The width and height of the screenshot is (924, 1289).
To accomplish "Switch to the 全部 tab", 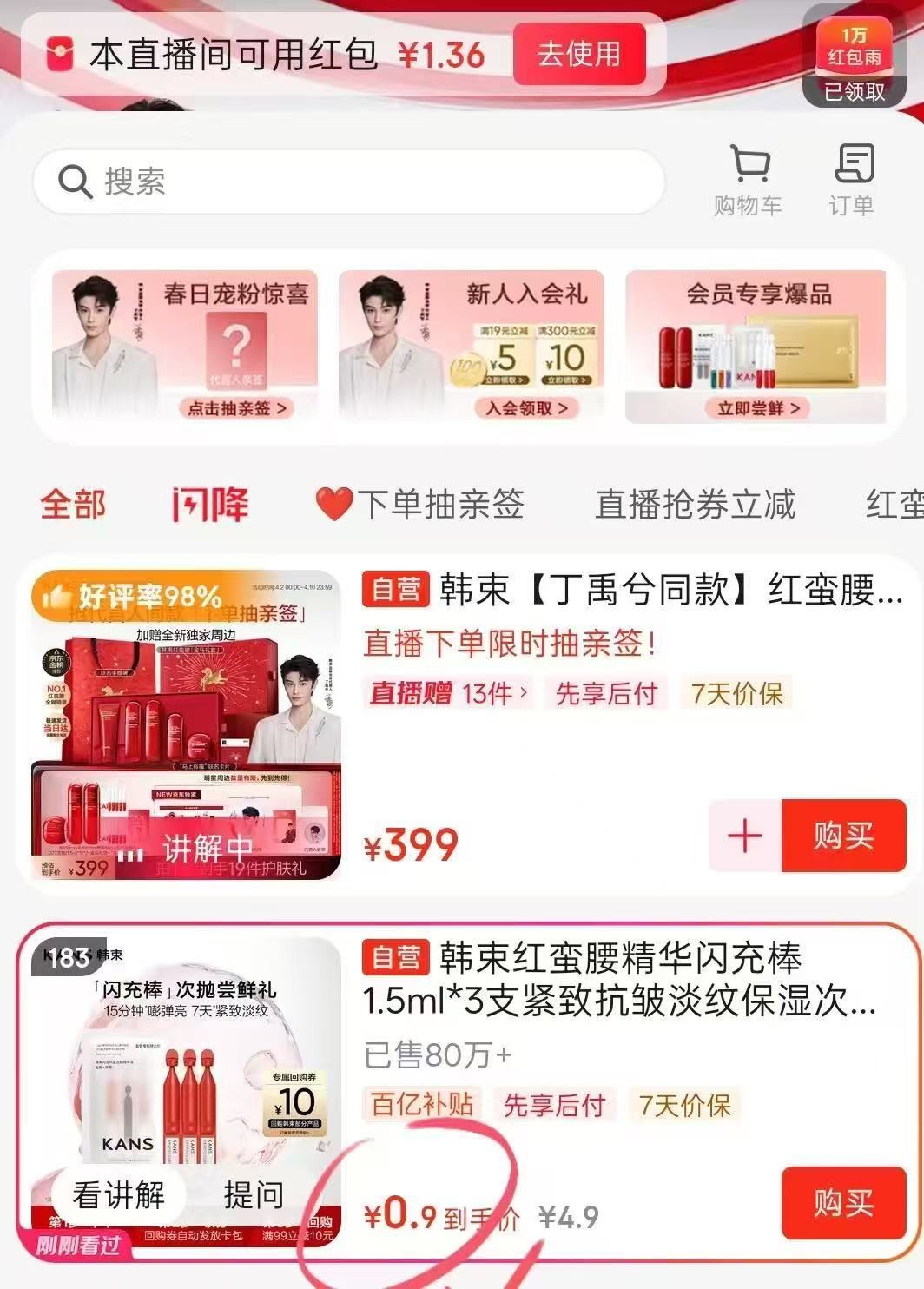I will click(73, 505).
